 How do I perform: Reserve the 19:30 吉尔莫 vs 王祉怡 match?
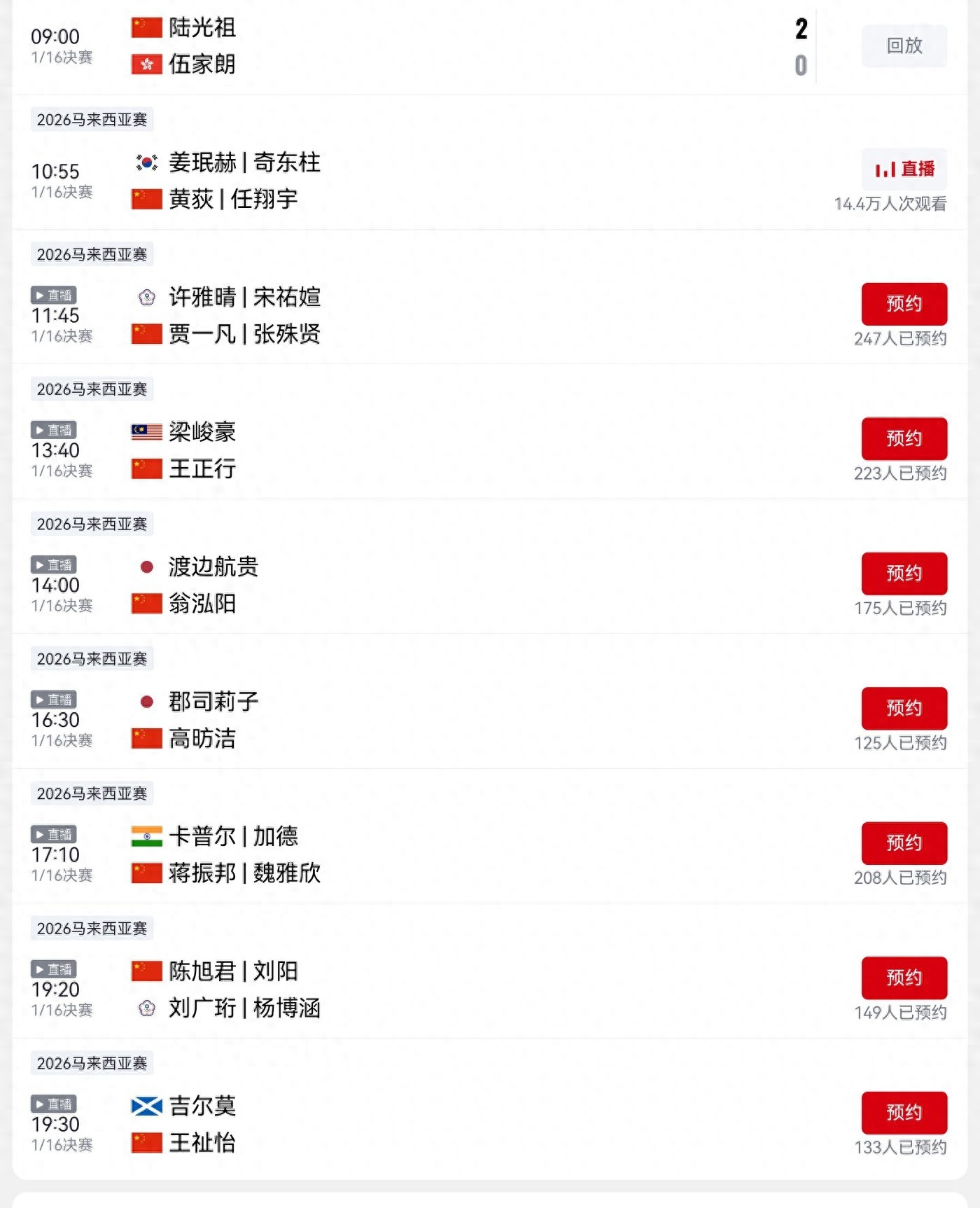904,1113
